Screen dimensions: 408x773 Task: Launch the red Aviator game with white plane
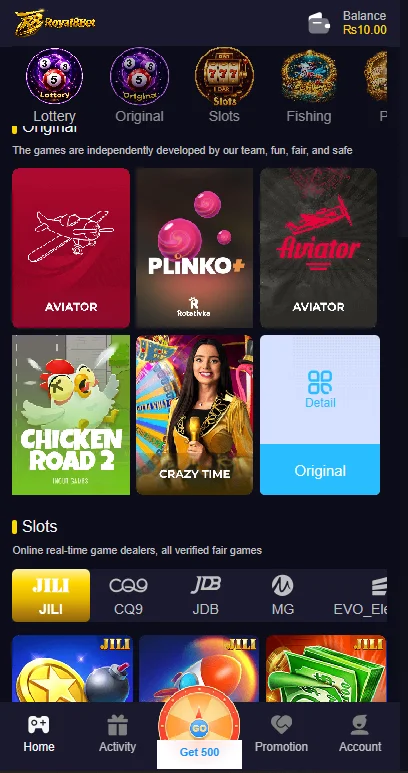(x=71, y=248)
